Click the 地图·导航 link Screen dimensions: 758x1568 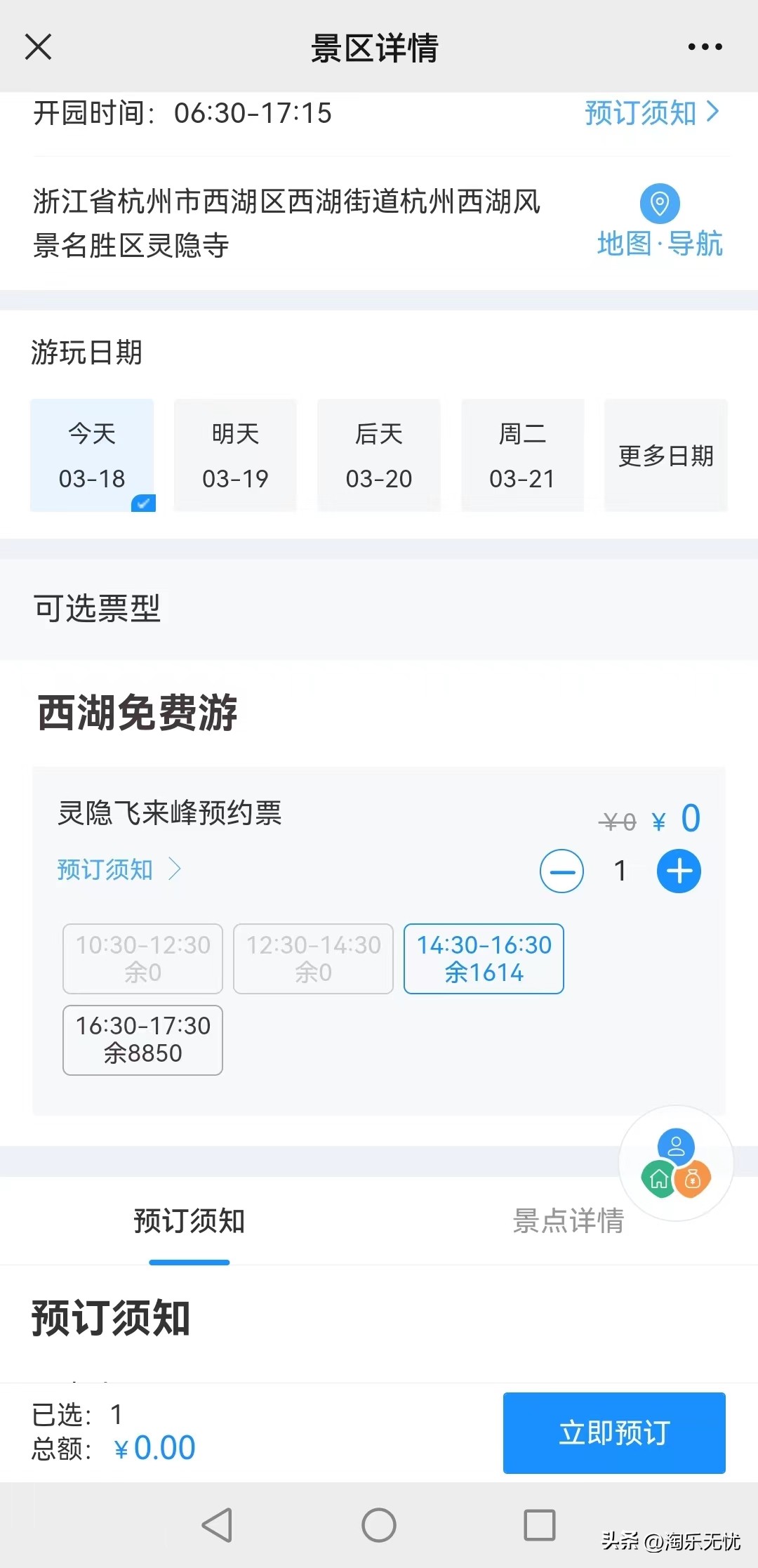click(x=660, y=245)
